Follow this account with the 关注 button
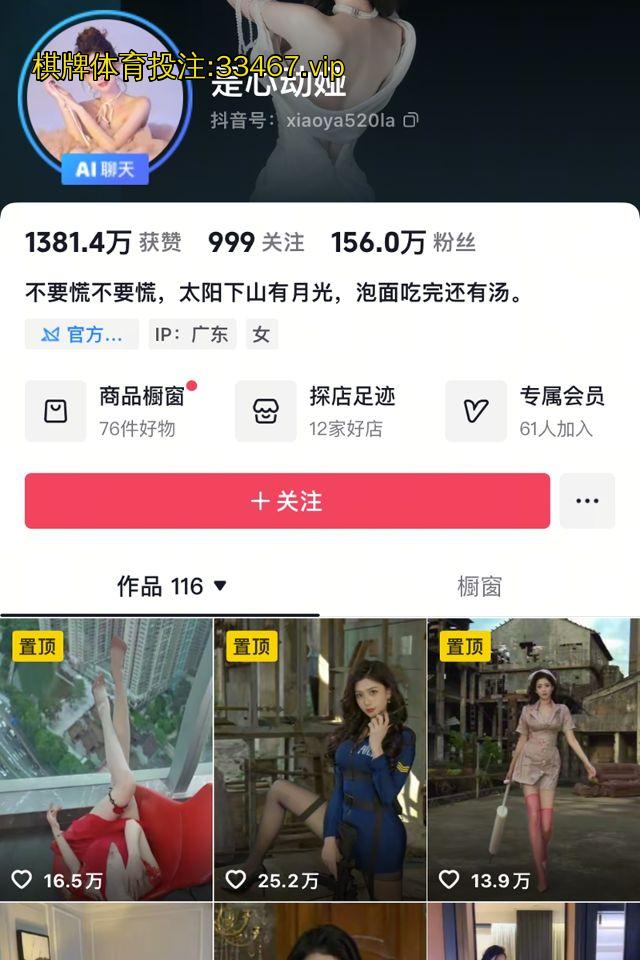This screenshot has height=960, width=640. point(287,501)
